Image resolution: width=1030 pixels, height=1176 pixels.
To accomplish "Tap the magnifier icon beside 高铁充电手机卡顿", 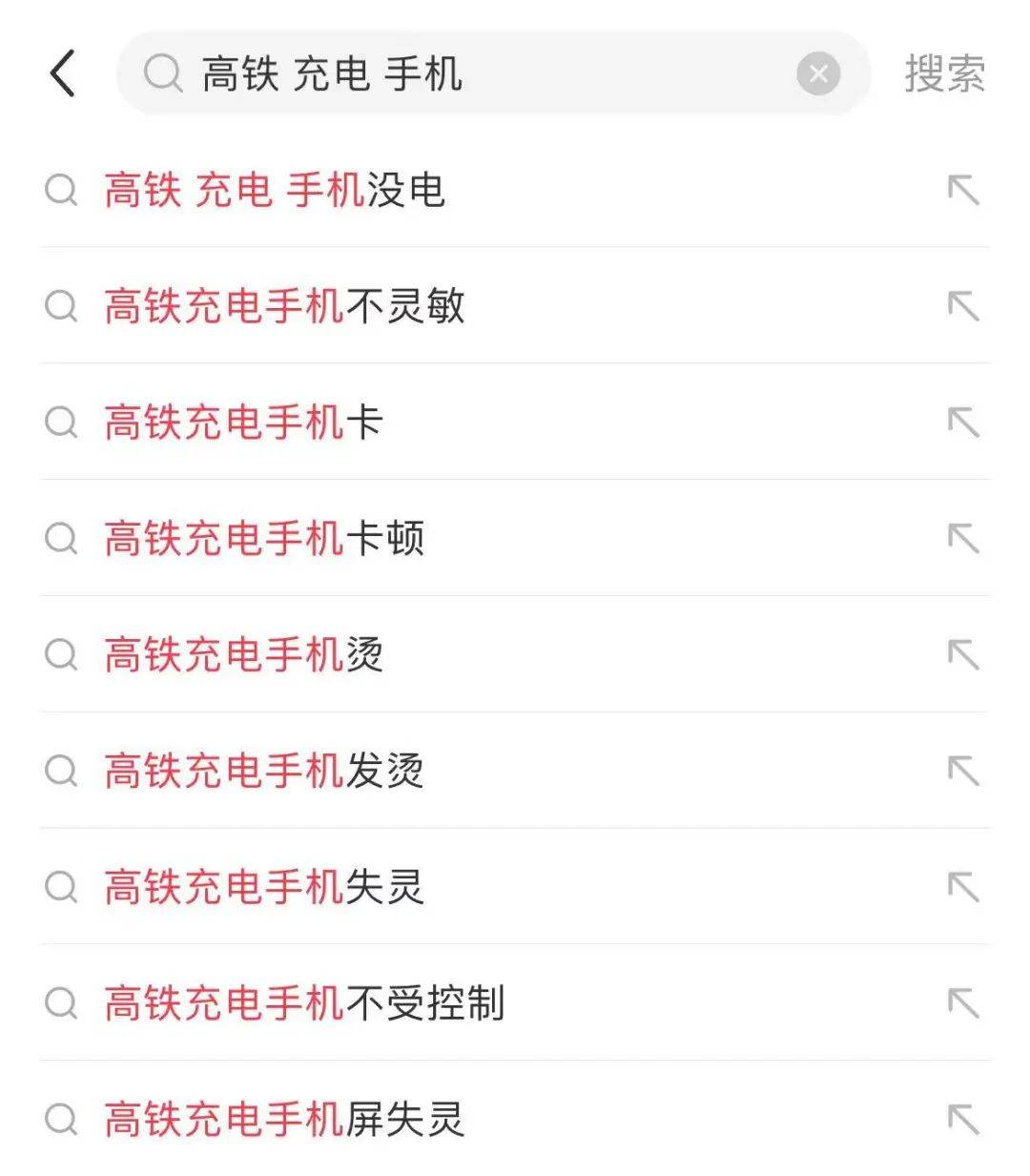I will point(61,539).
